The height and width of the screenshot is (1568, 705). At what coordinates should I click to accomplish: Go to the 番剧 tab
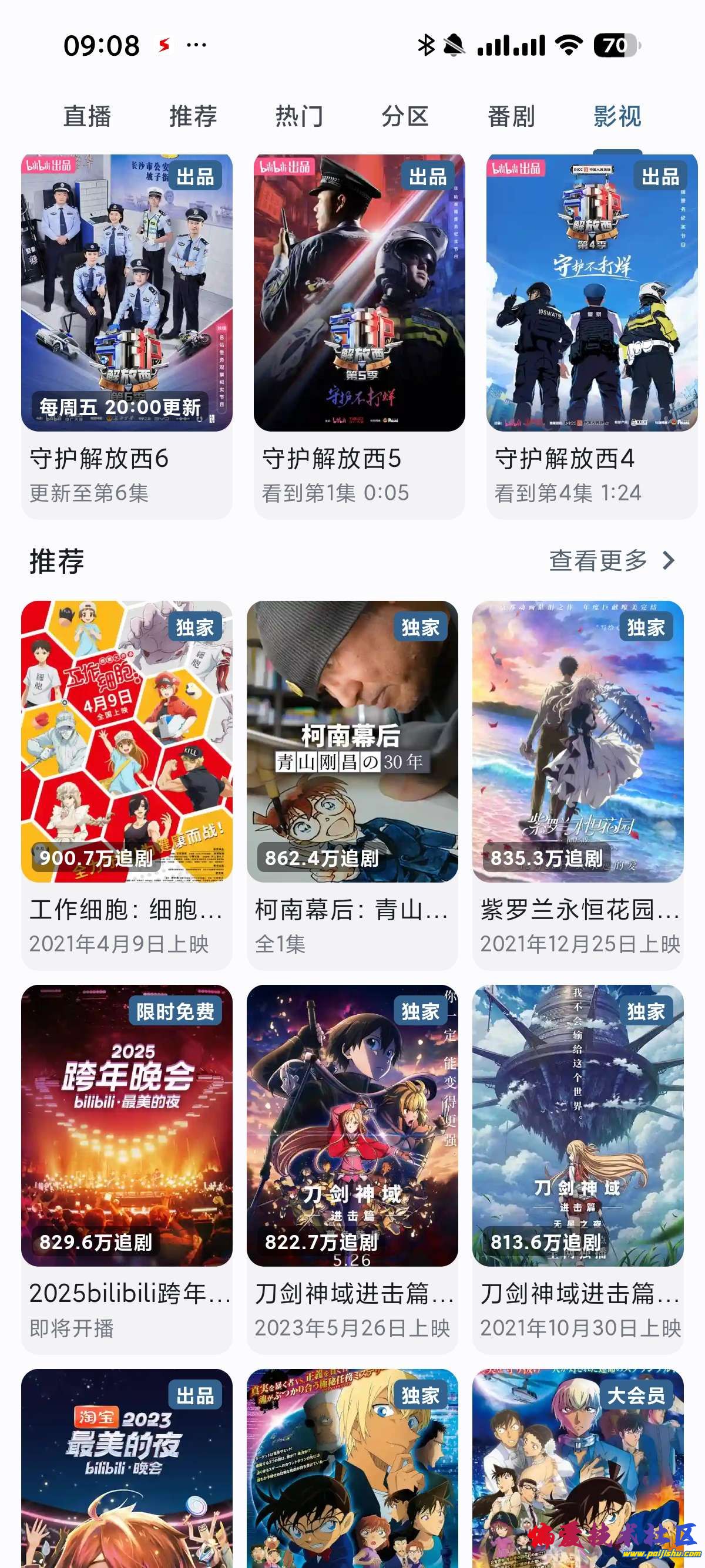[x=511, y=116]
